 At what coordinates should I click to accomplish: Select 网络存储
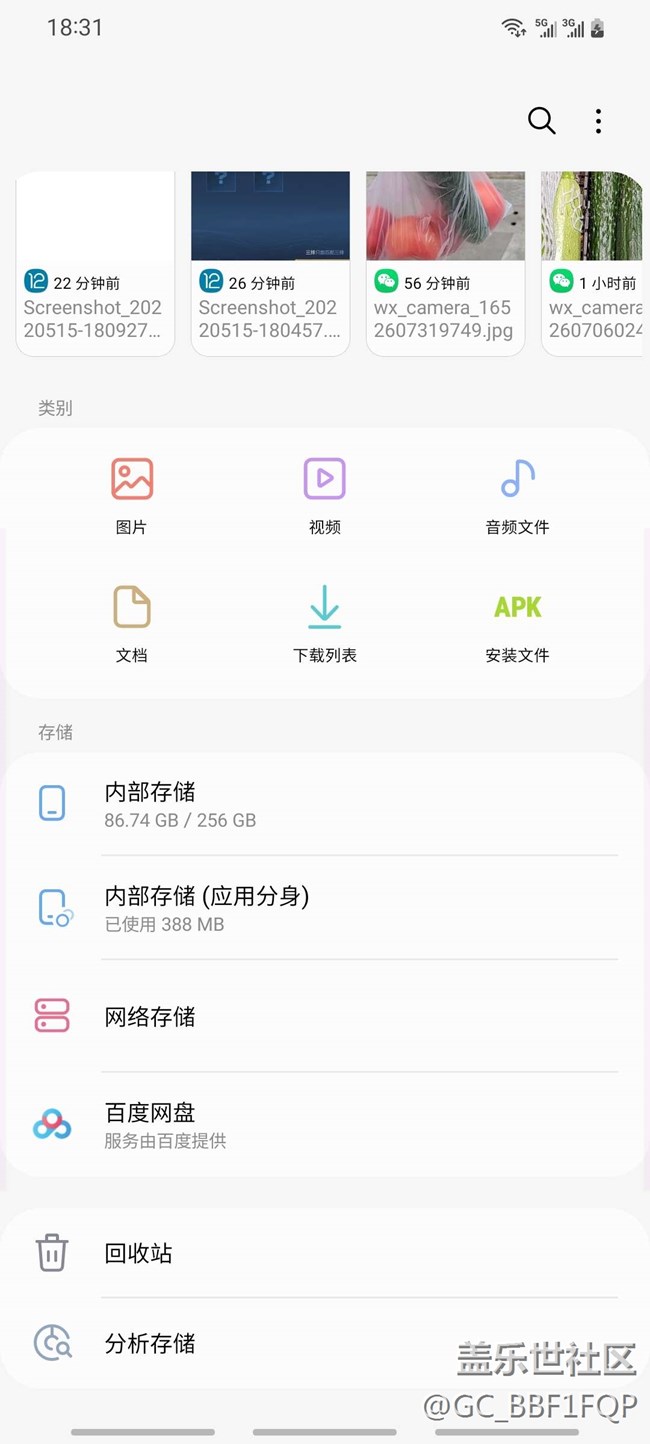tap(325, 1017)
